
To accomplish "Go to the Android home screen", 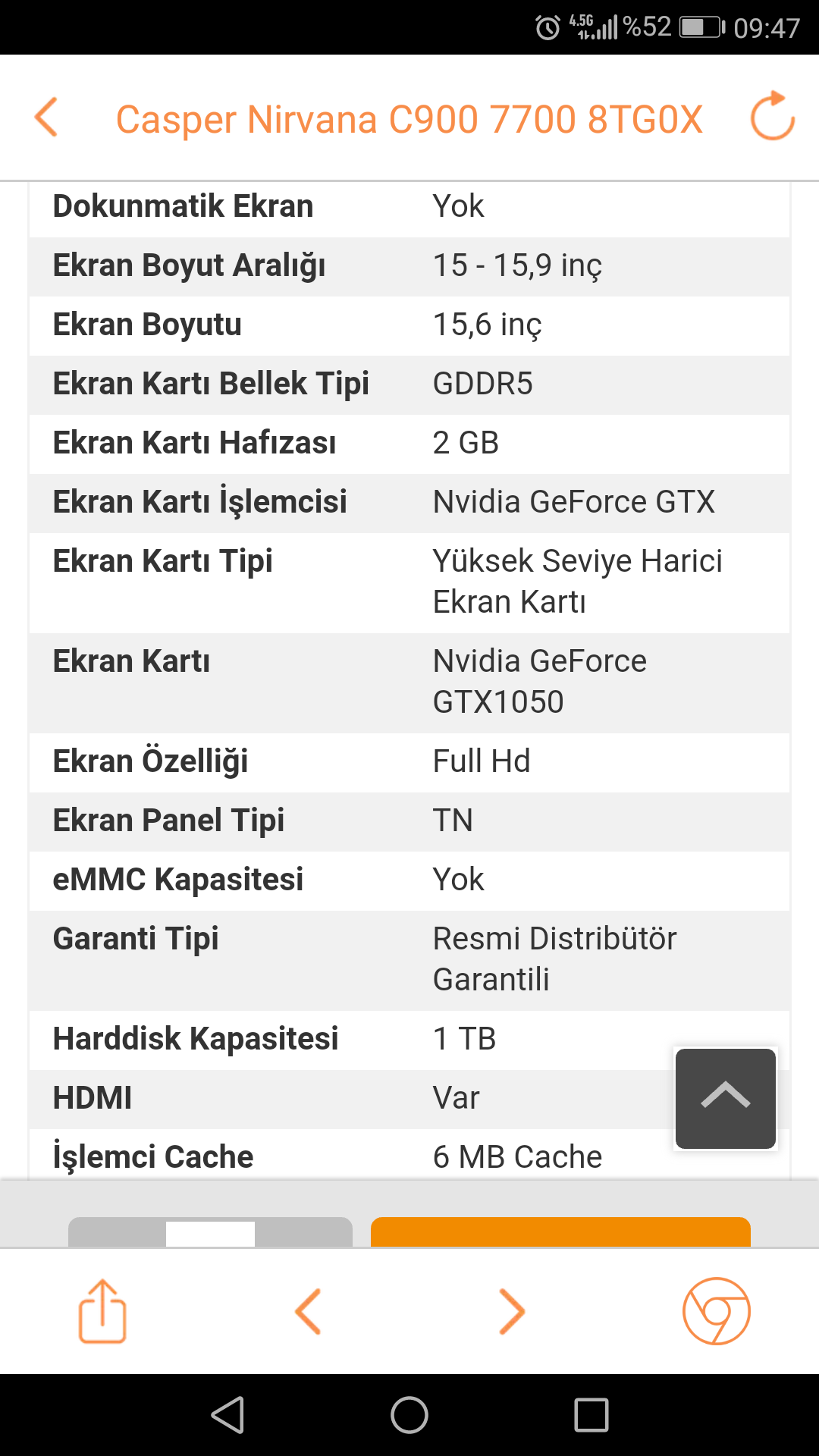I will click(x=409, y=1415).
